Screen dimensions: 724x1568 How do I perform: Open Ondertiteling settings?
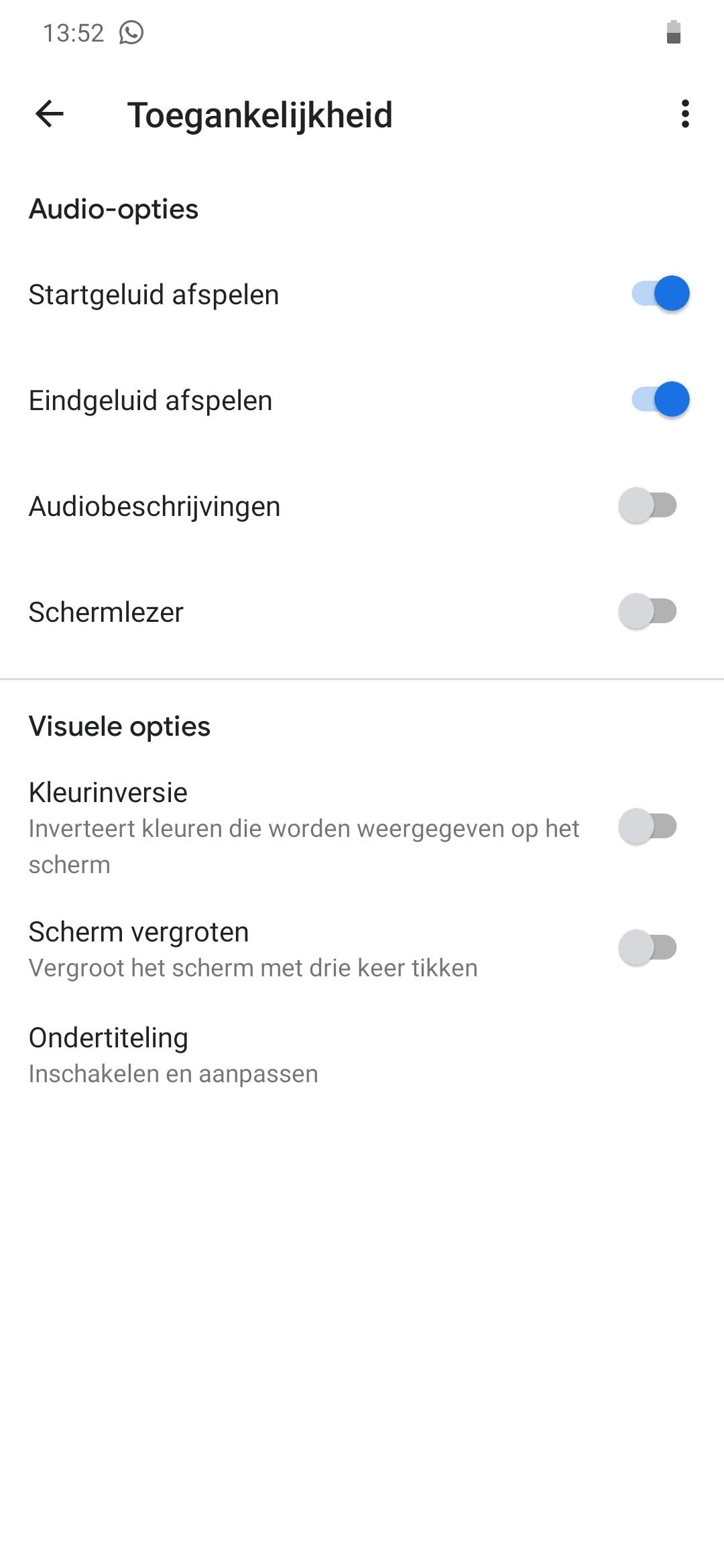point(174,1055)
